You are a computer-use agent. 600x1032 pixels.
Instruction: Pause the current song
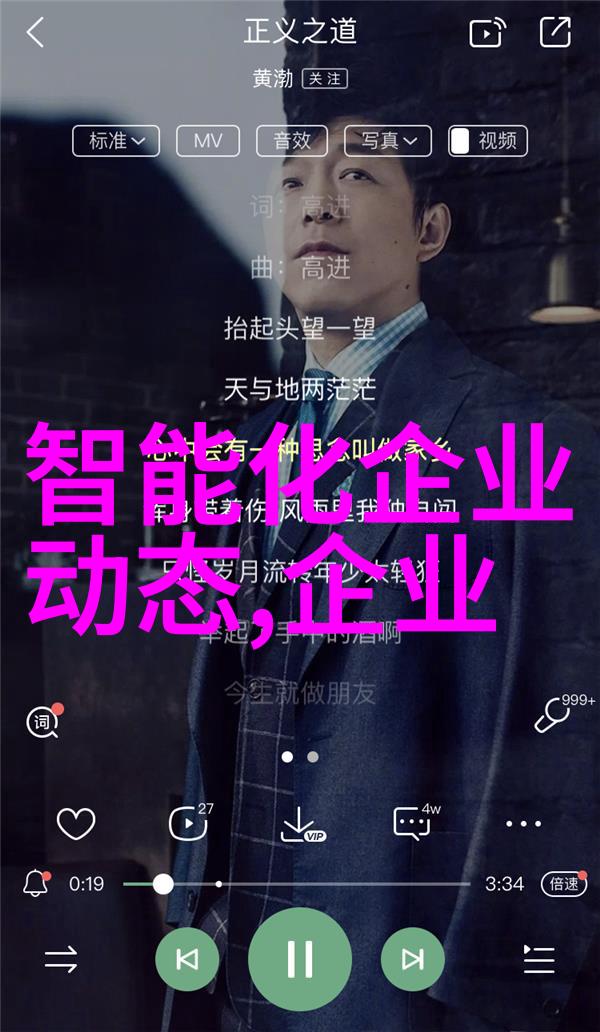(x=300, y=960)
